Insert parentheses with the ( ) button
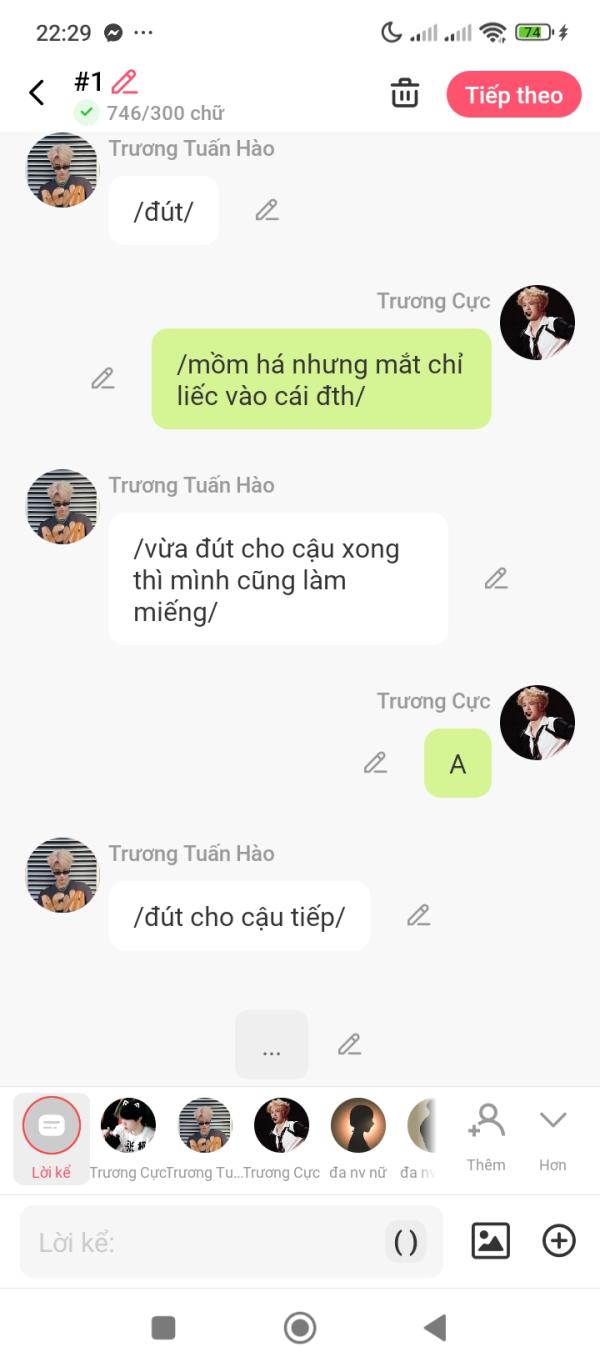The image size is (600, 1367). (x=405, y=1243)
